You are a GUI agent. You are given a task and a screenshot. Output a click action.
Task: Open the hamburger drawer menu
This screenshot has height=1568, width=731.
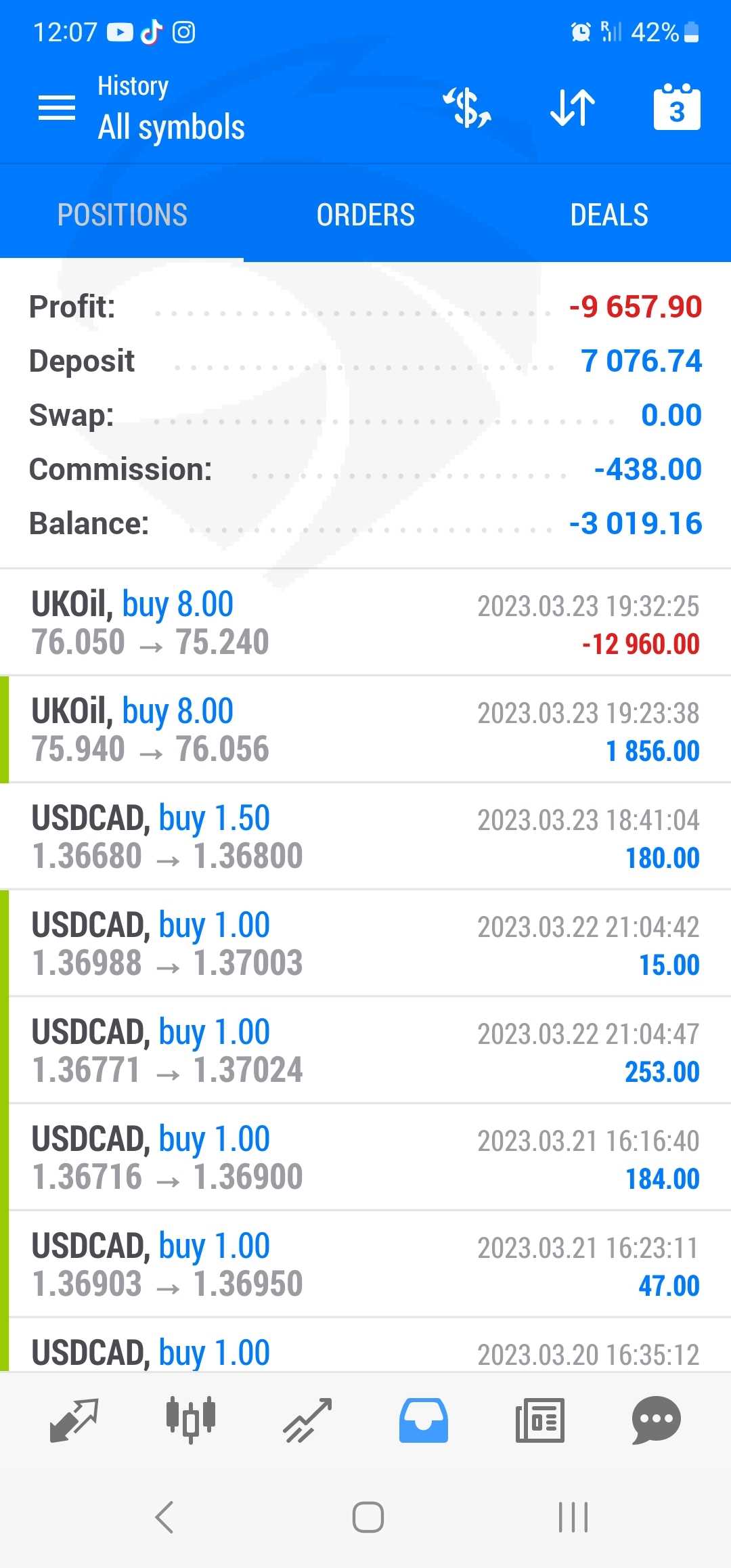[57, 108]
